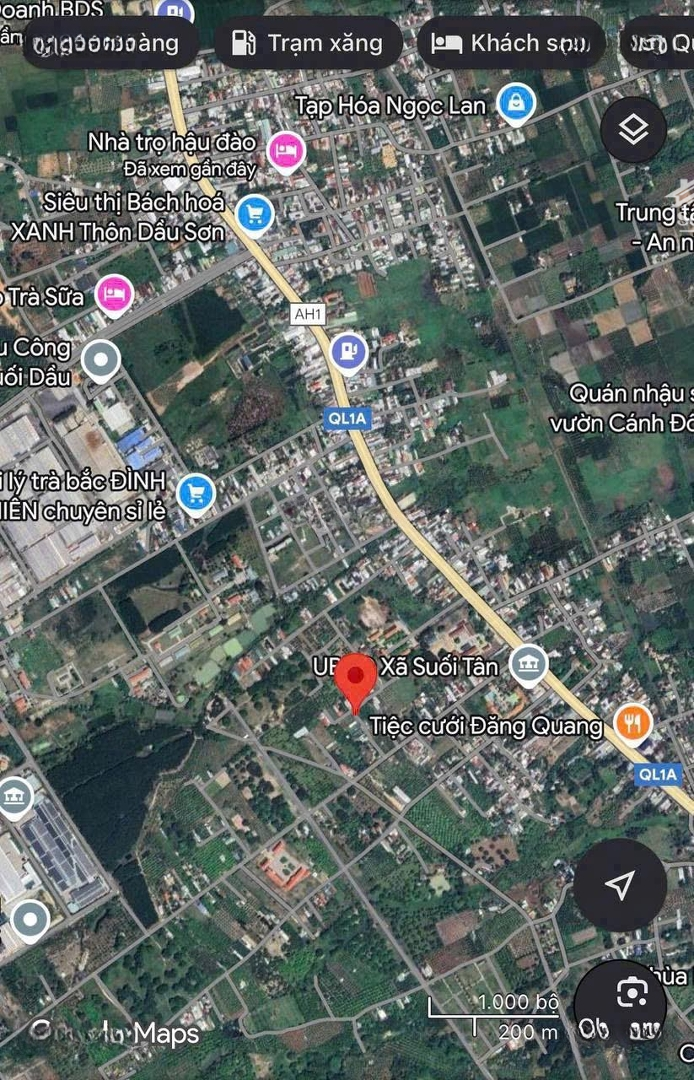Select the Khách sạn filter chip
Viewport: 694px width, 1080px height.
[517, 43]
